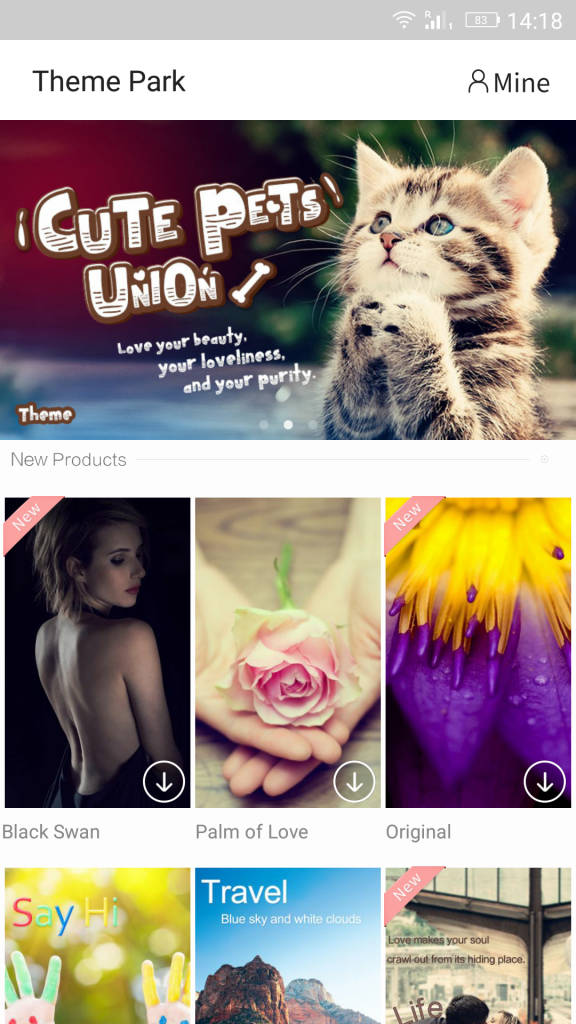Screen dimensions: 576x1024
Task: Download the Black Swan theme
Action: [x=164, y=781]
